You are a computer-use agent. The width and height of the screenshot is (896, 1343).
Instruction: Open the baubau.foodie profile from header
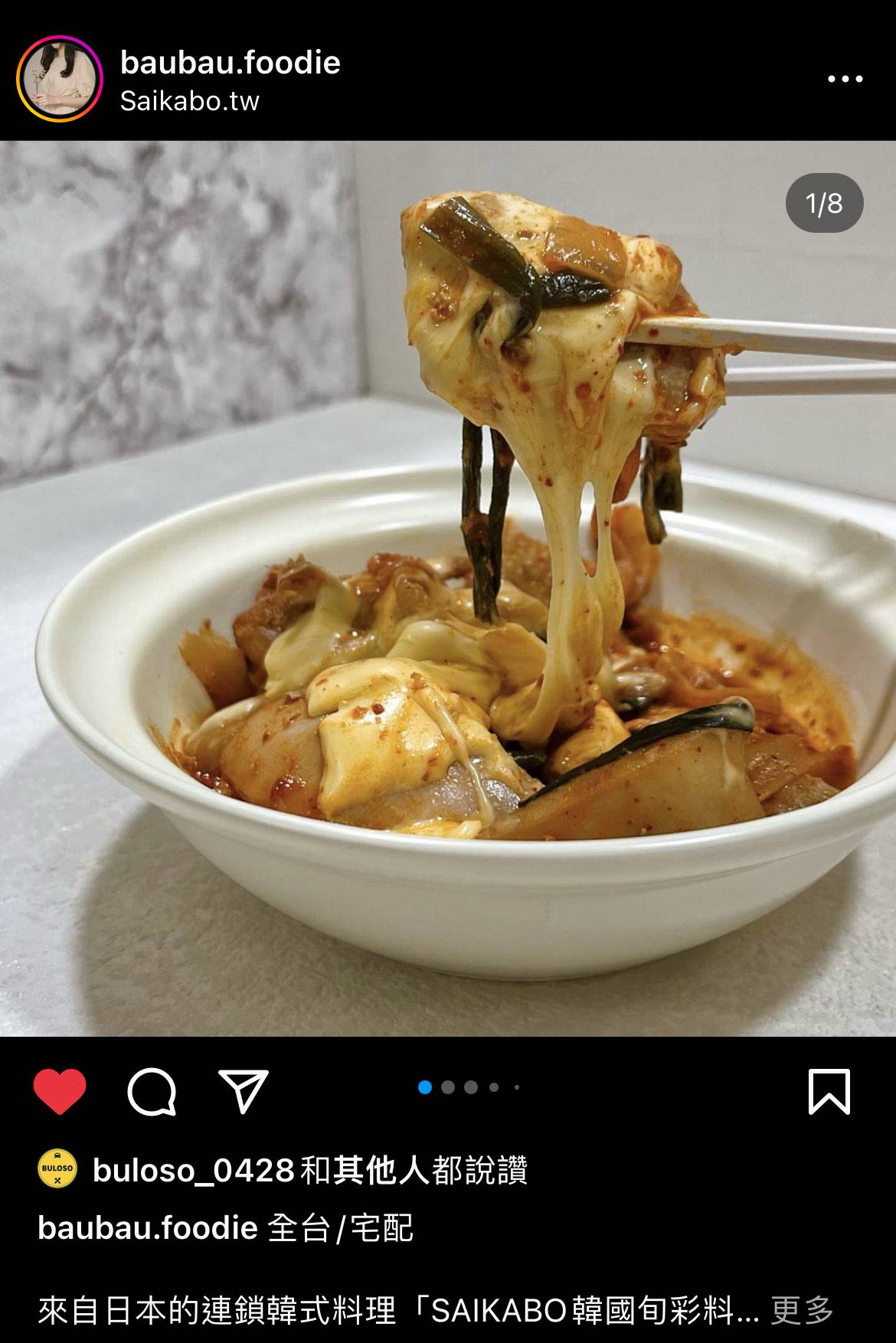pyautogui.click(x=230, y=63)
